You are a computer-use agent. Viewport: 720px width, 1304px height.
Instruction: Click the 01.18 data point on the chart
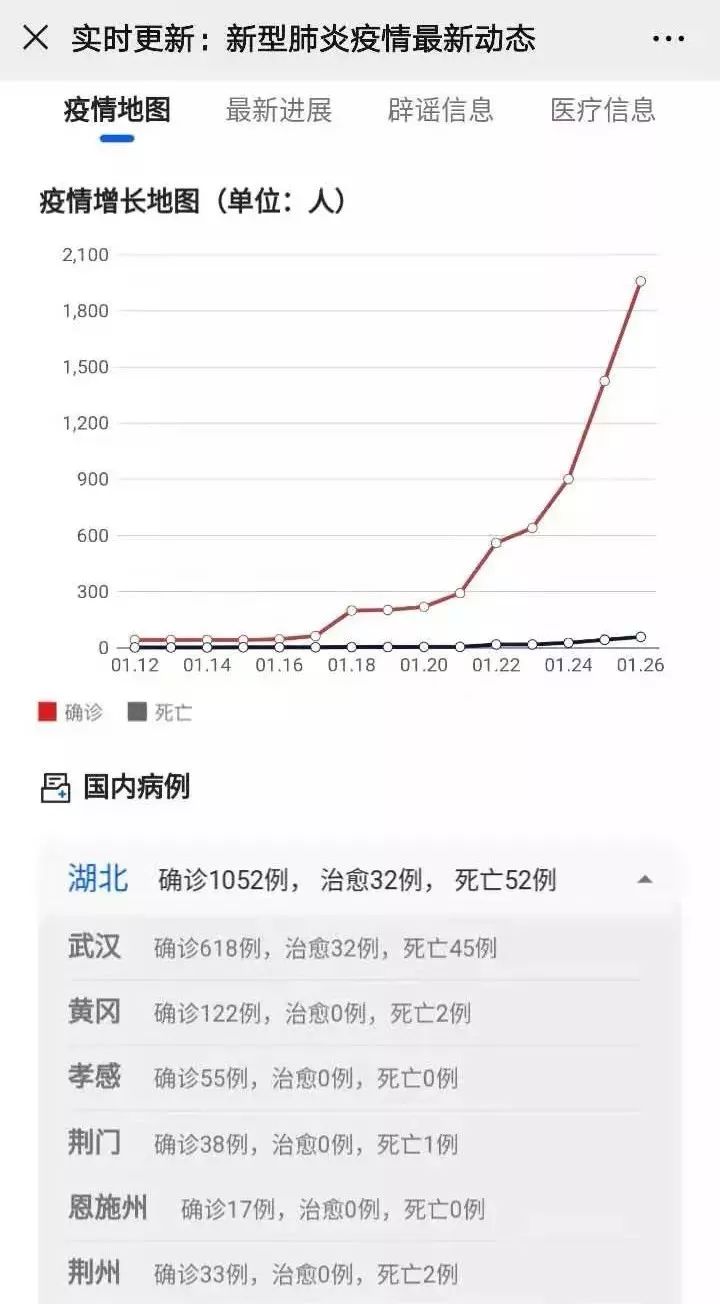point(350,609)
